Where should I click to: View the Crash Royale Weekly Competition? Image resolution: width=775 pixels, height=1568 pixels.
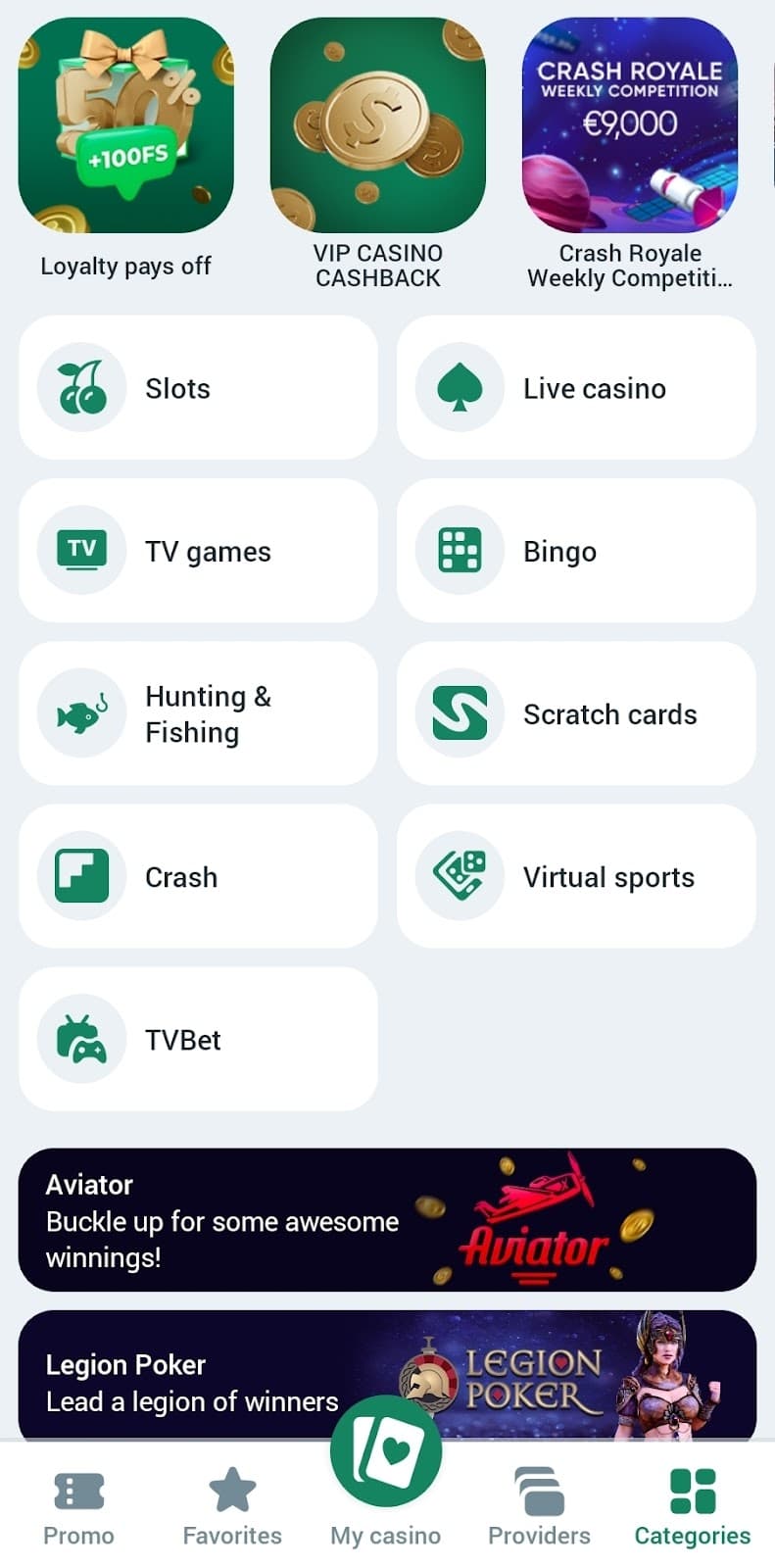[x=629, y=122]
